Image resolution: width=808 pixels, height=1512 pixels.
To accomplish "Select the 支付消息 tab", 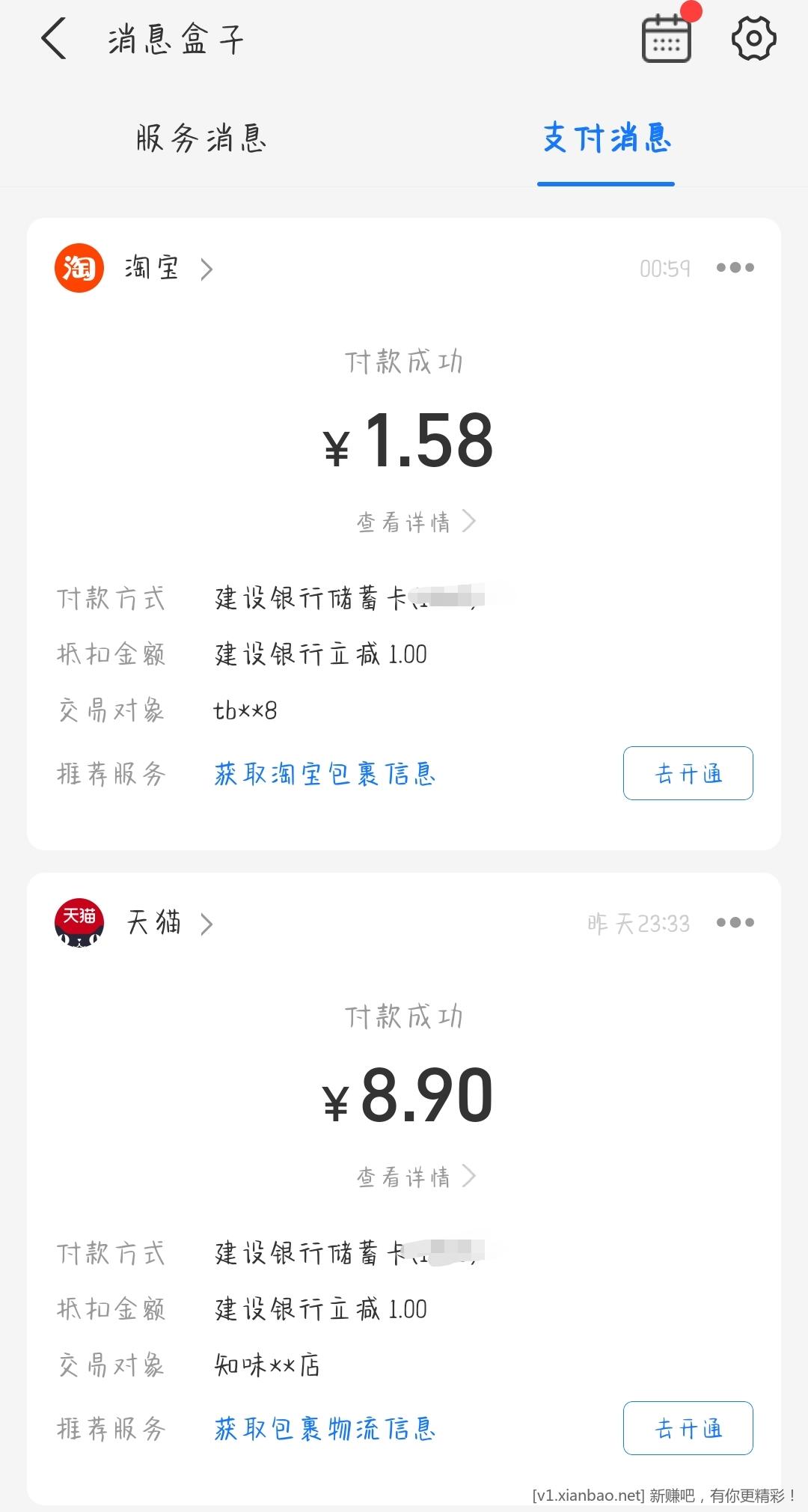I will (606, 139).
